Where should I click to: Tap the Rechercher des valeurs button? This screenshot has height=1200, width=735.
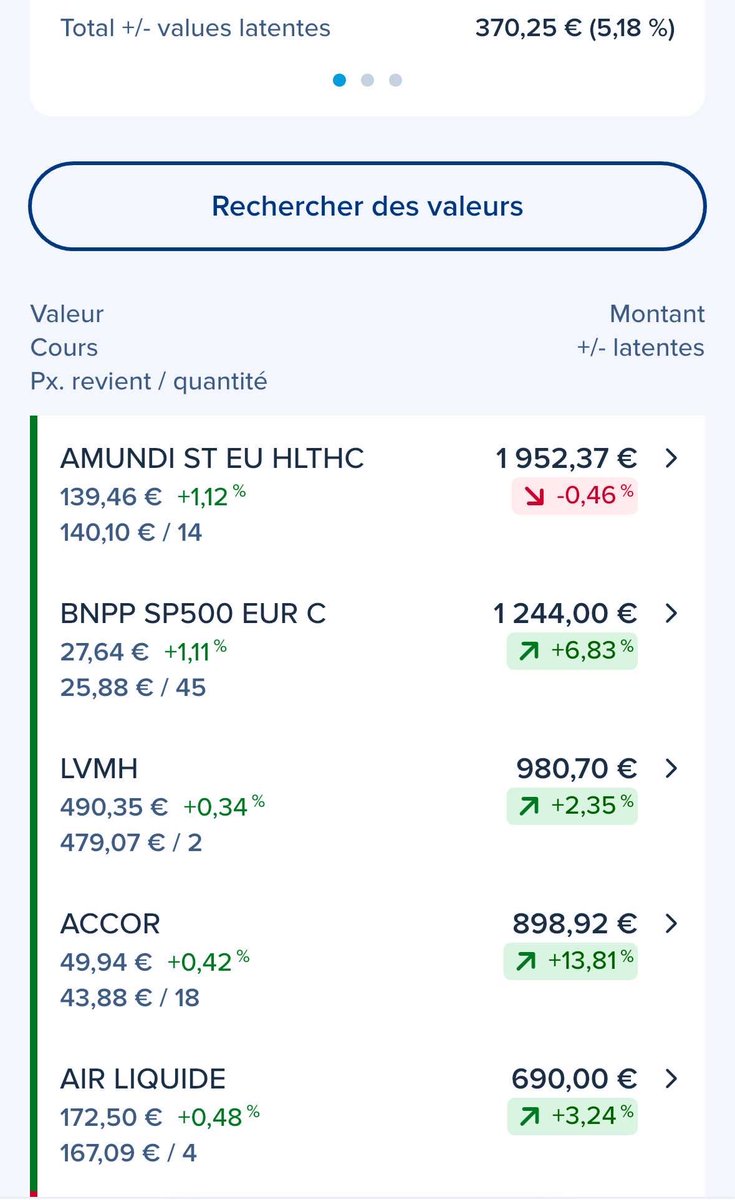(x=367, y=207)
